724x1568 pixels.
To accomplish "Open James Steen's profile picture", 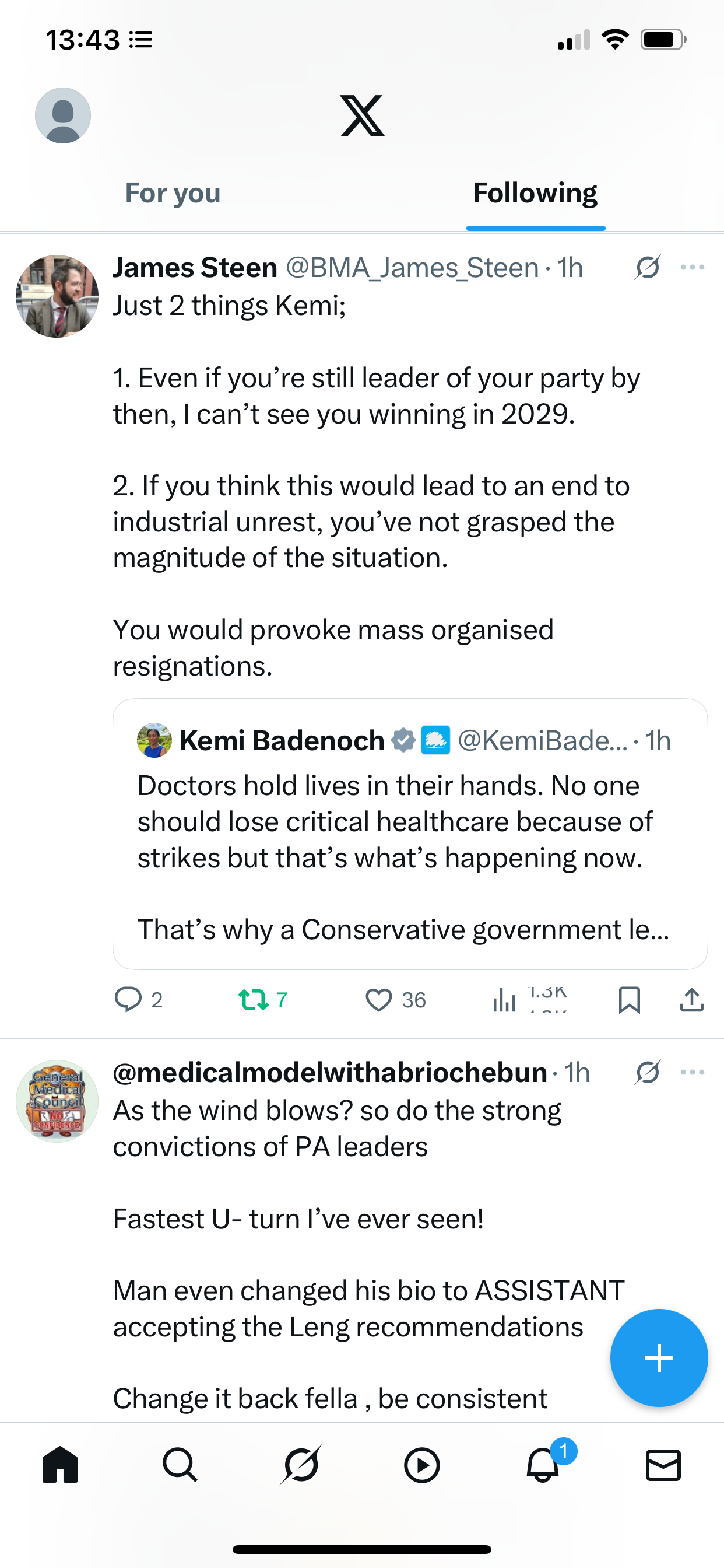I will [x=57, y=296].
